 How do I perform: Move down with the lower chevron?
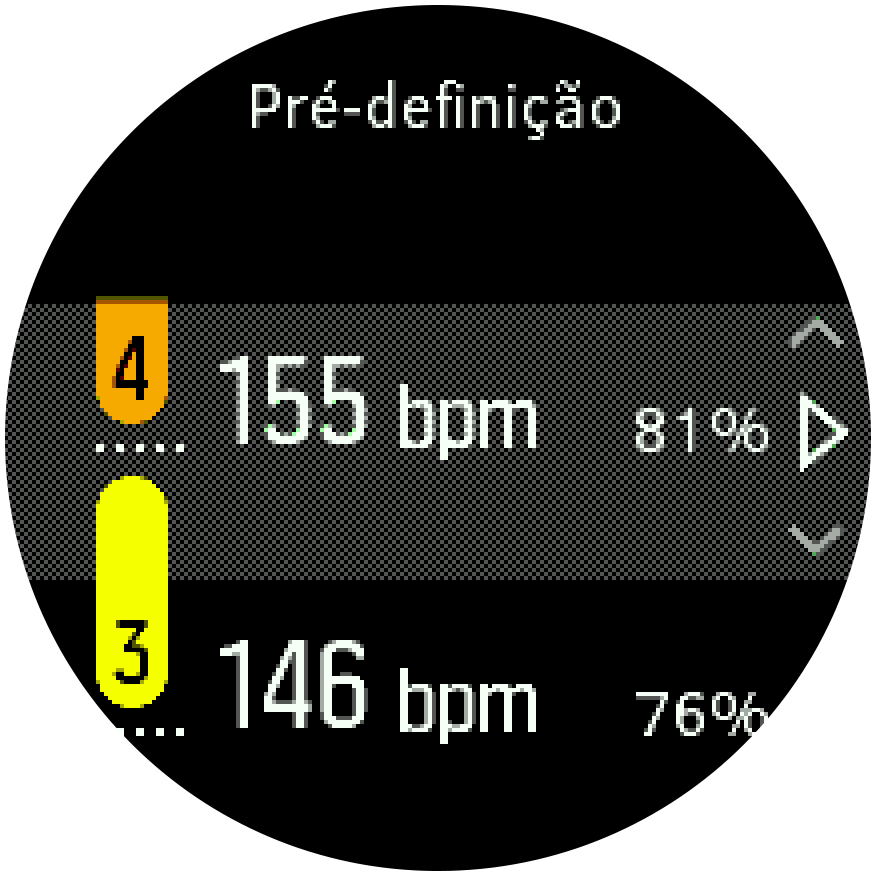pos(817,540)
